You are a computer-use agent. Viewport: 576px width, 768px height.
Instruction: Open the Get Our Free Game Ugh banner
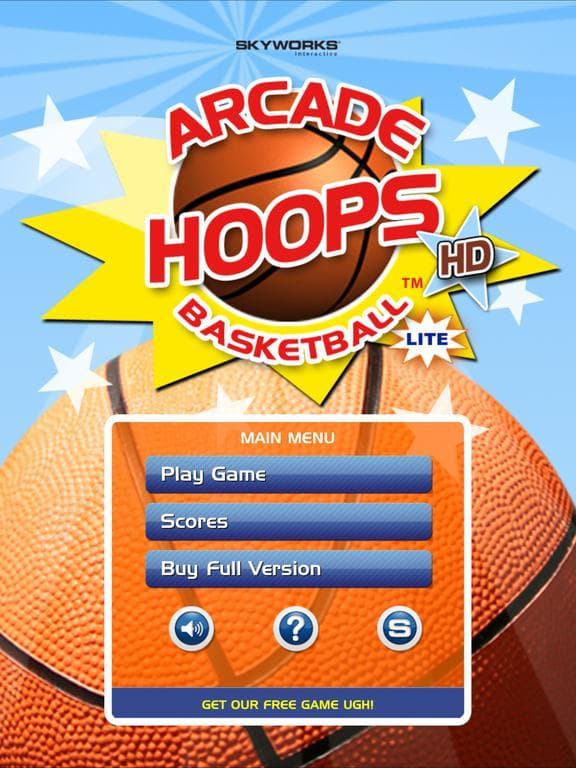288,704
